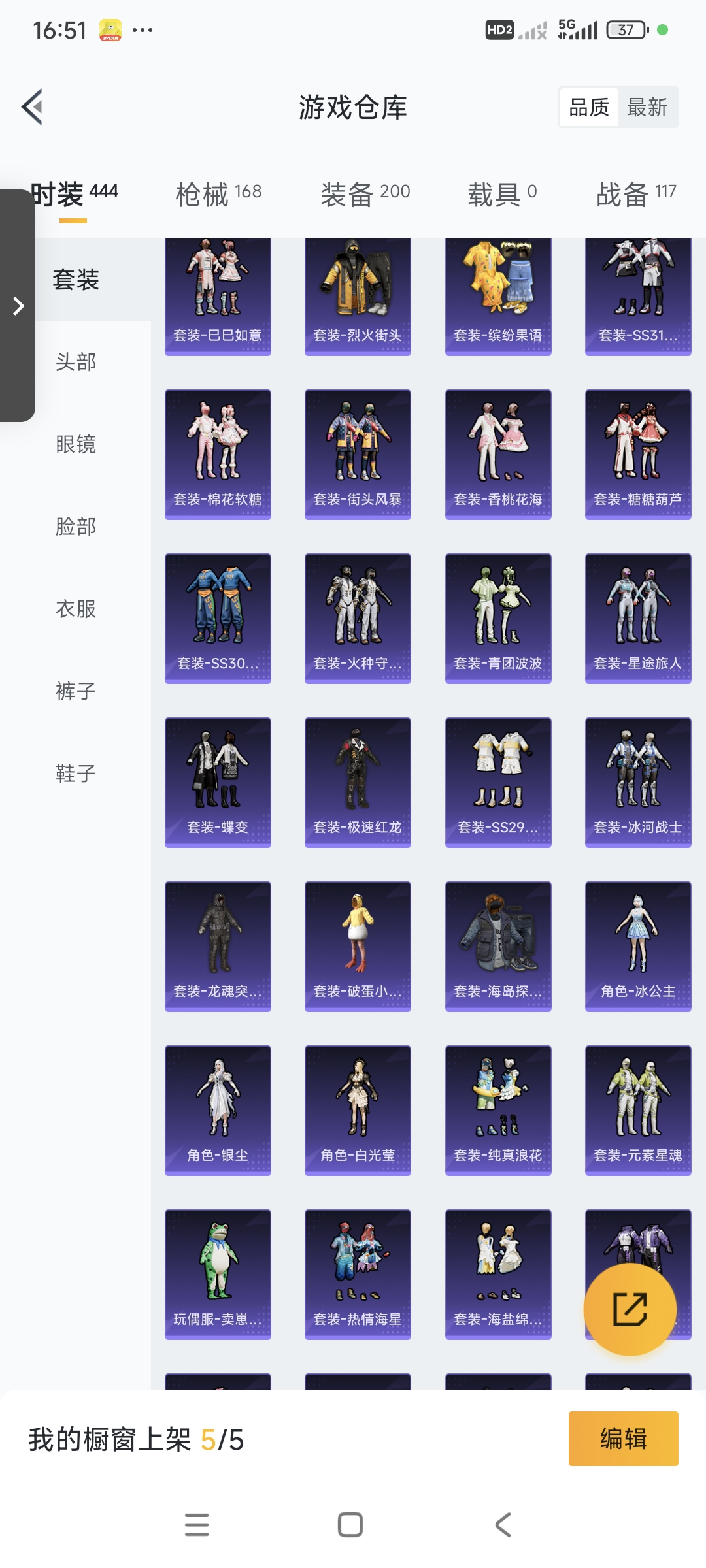Open the 载具 tab

tap(501, 193)
